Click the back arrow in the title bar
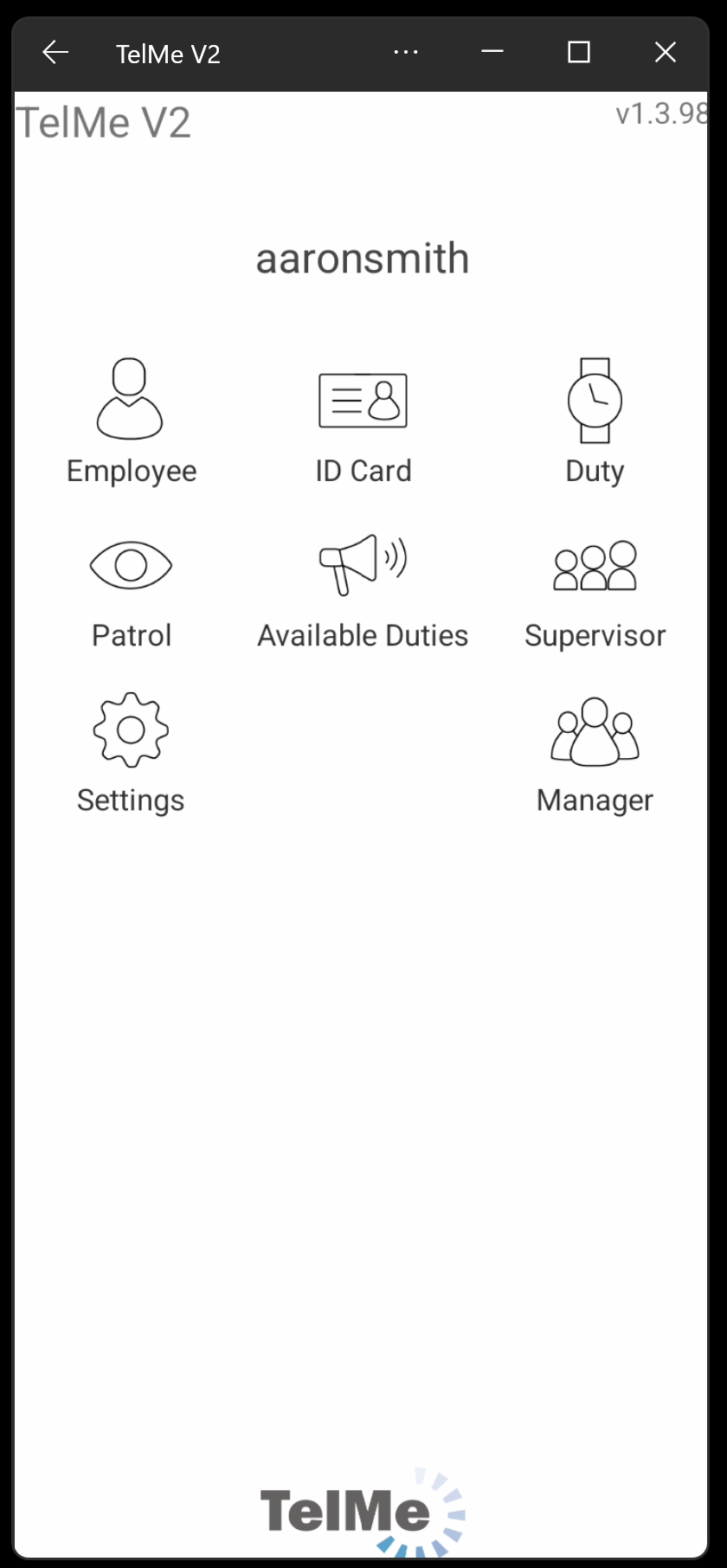This screenshot has width=727, height=1568. [55, 52]
